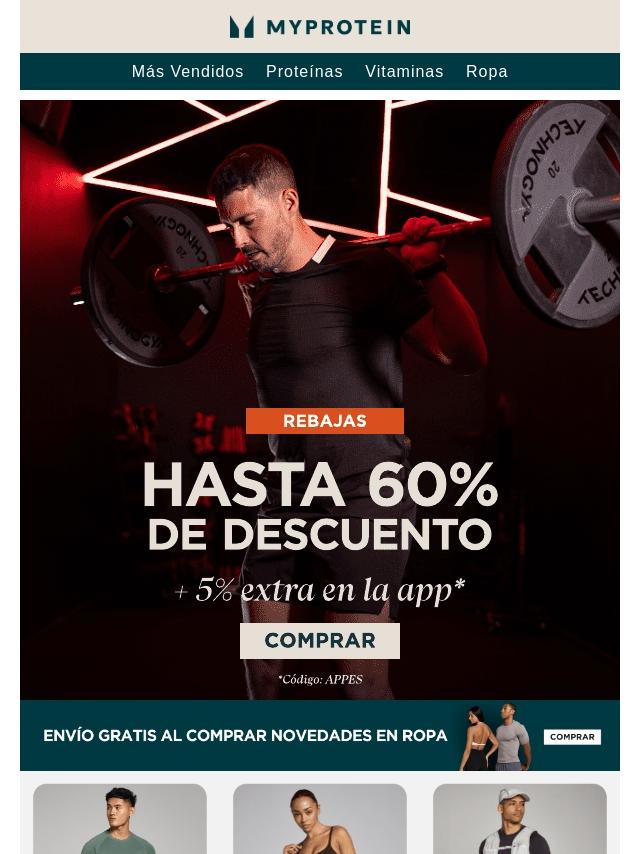Open the Vitaminas category link
640x854 pixels.
[x=404, y=72]
